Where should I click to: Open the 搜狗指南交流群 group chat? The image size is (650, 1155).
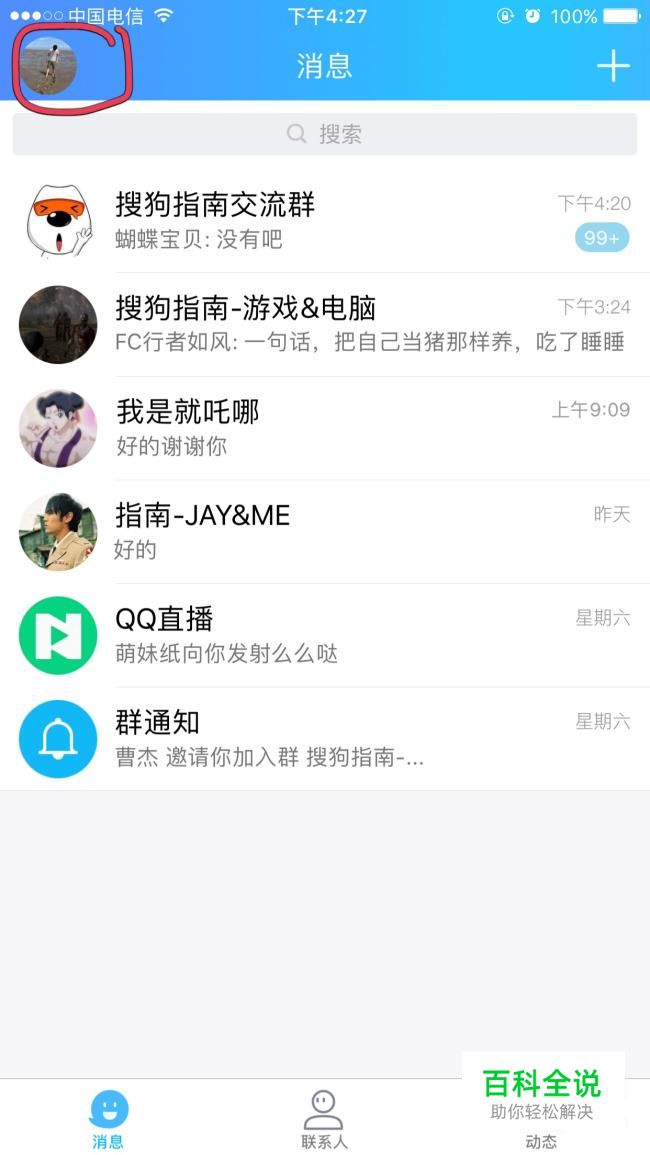(x=325, y=221)
